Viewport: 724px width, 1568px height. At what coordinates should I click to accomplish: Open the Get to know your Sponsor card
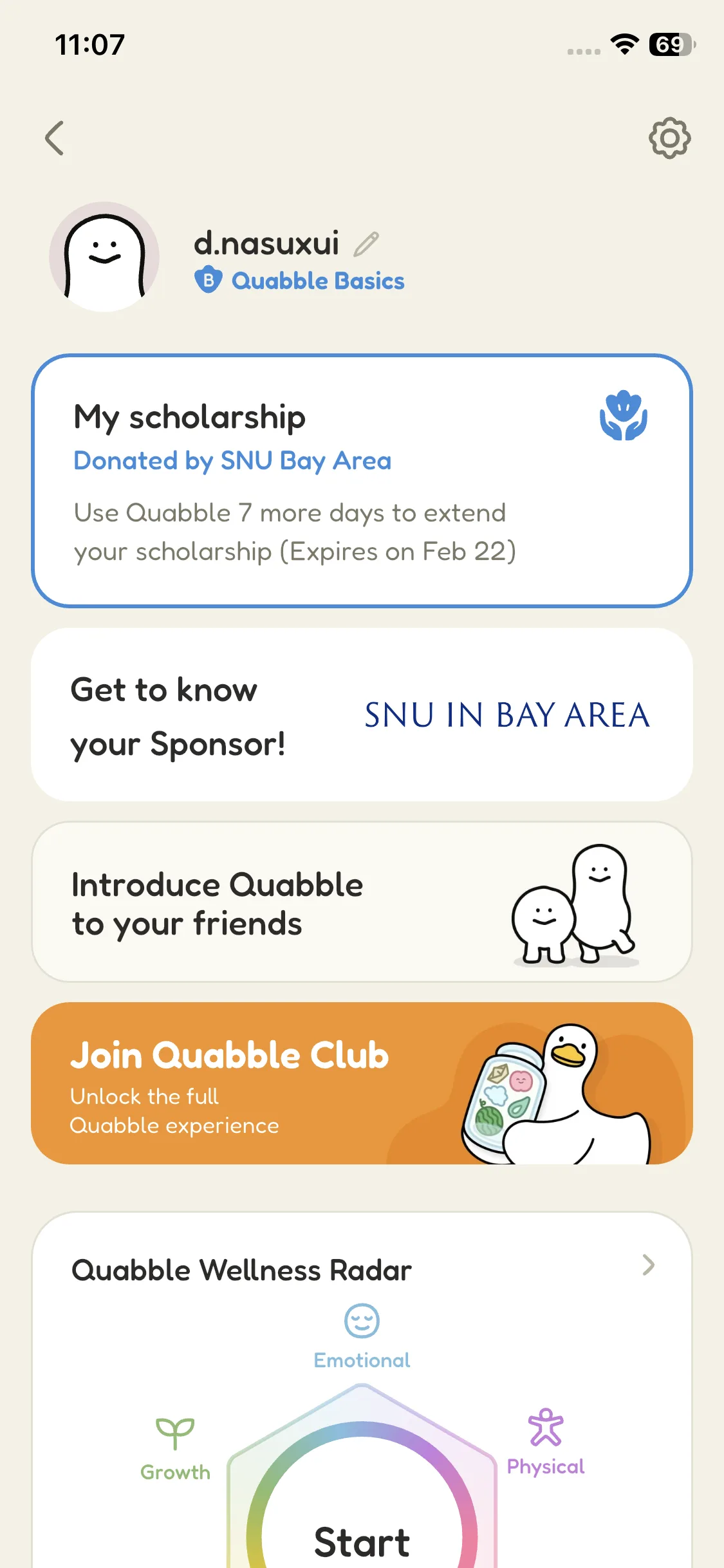pyautogui.click(x=362, y=714)
